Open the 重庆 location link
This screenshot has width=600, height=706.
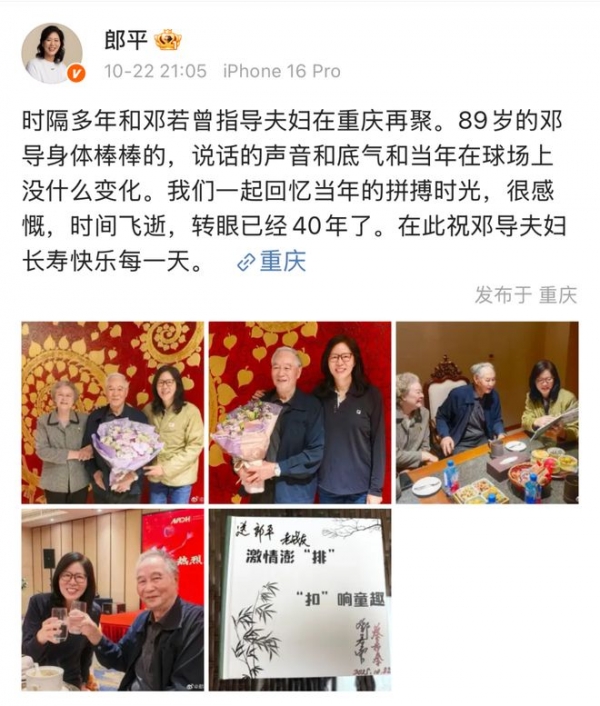[271, 262]
